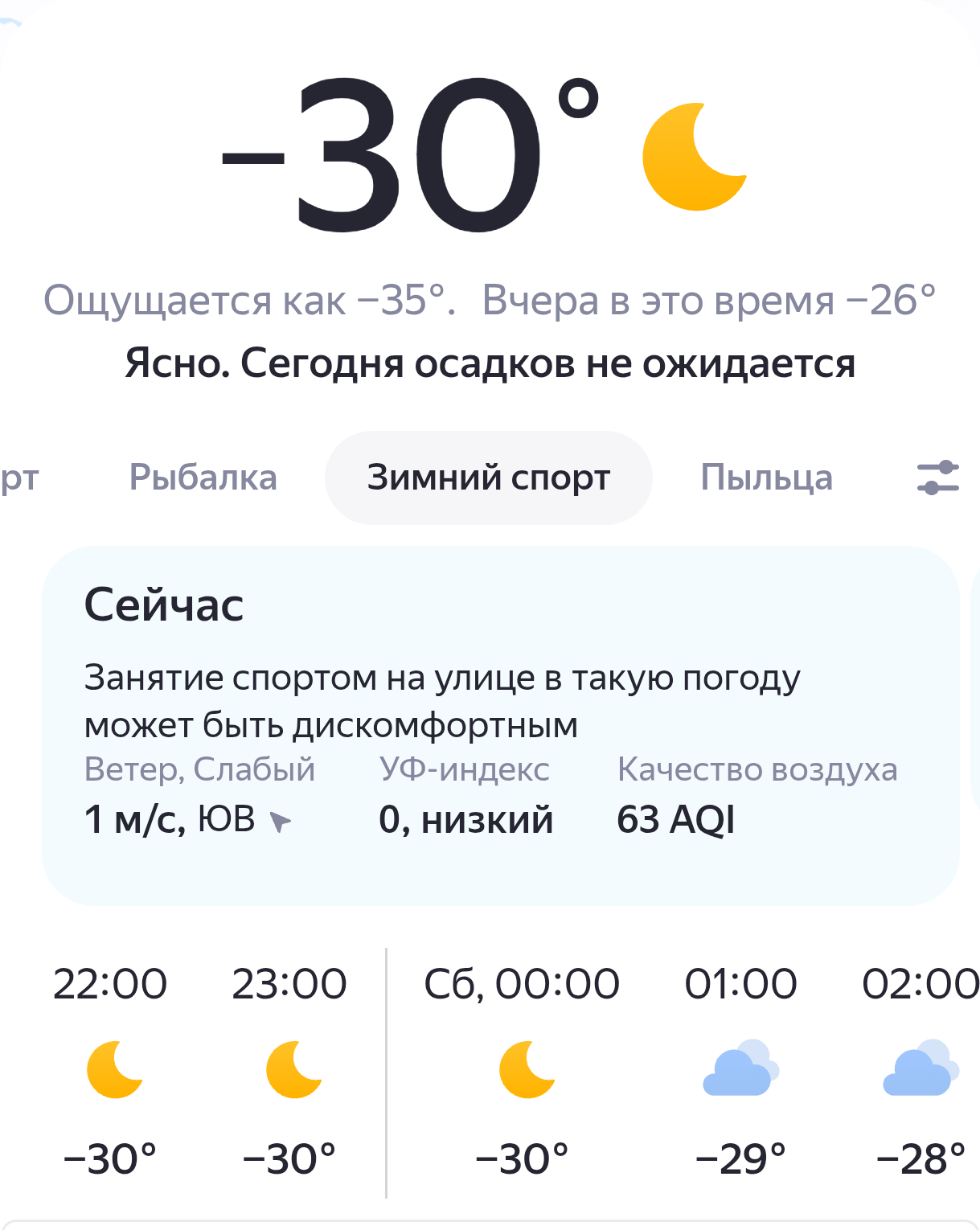Choose the 02:00 hourly forecast

pyautogui.click(x=921, y=1070)
